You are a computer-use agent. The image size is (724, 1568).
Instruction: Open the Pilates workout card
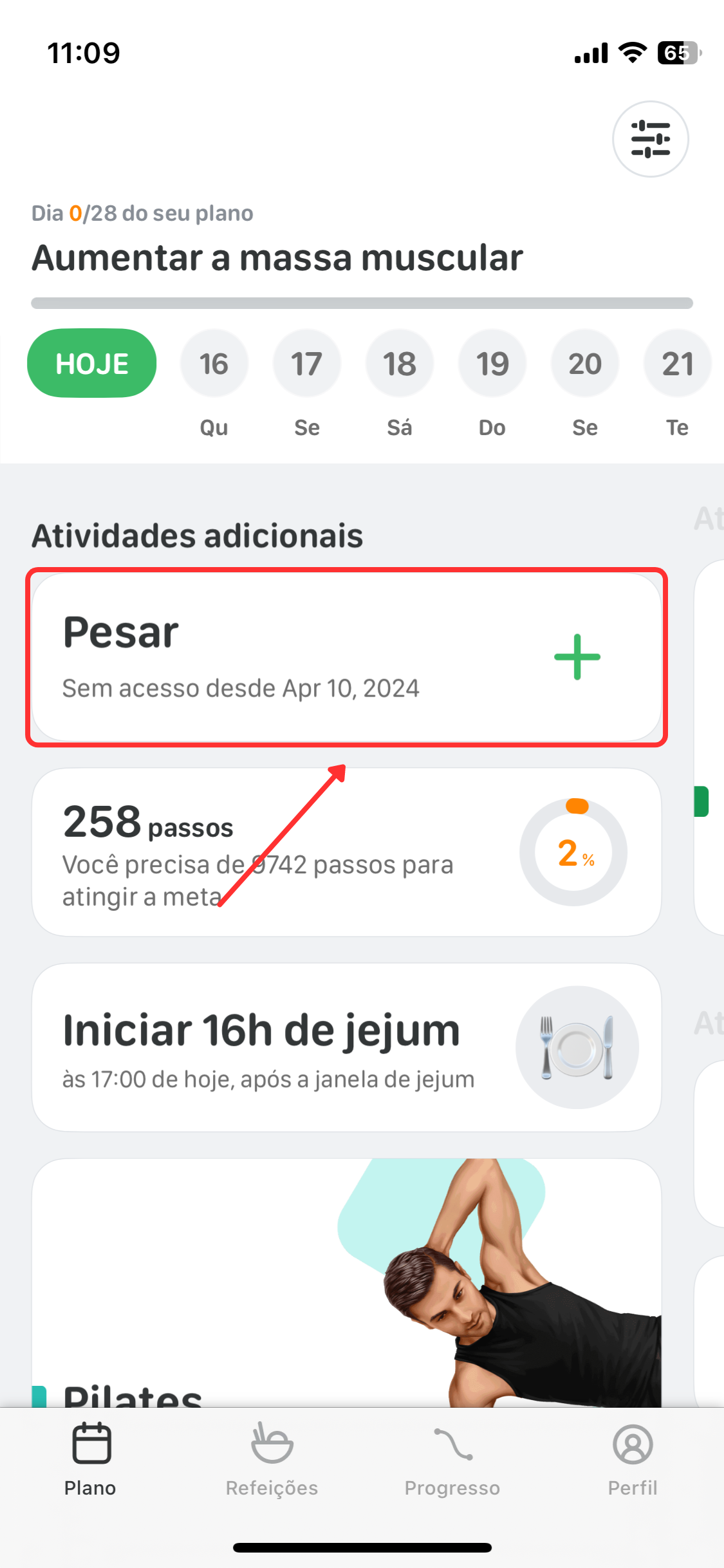click(347, 1283)
